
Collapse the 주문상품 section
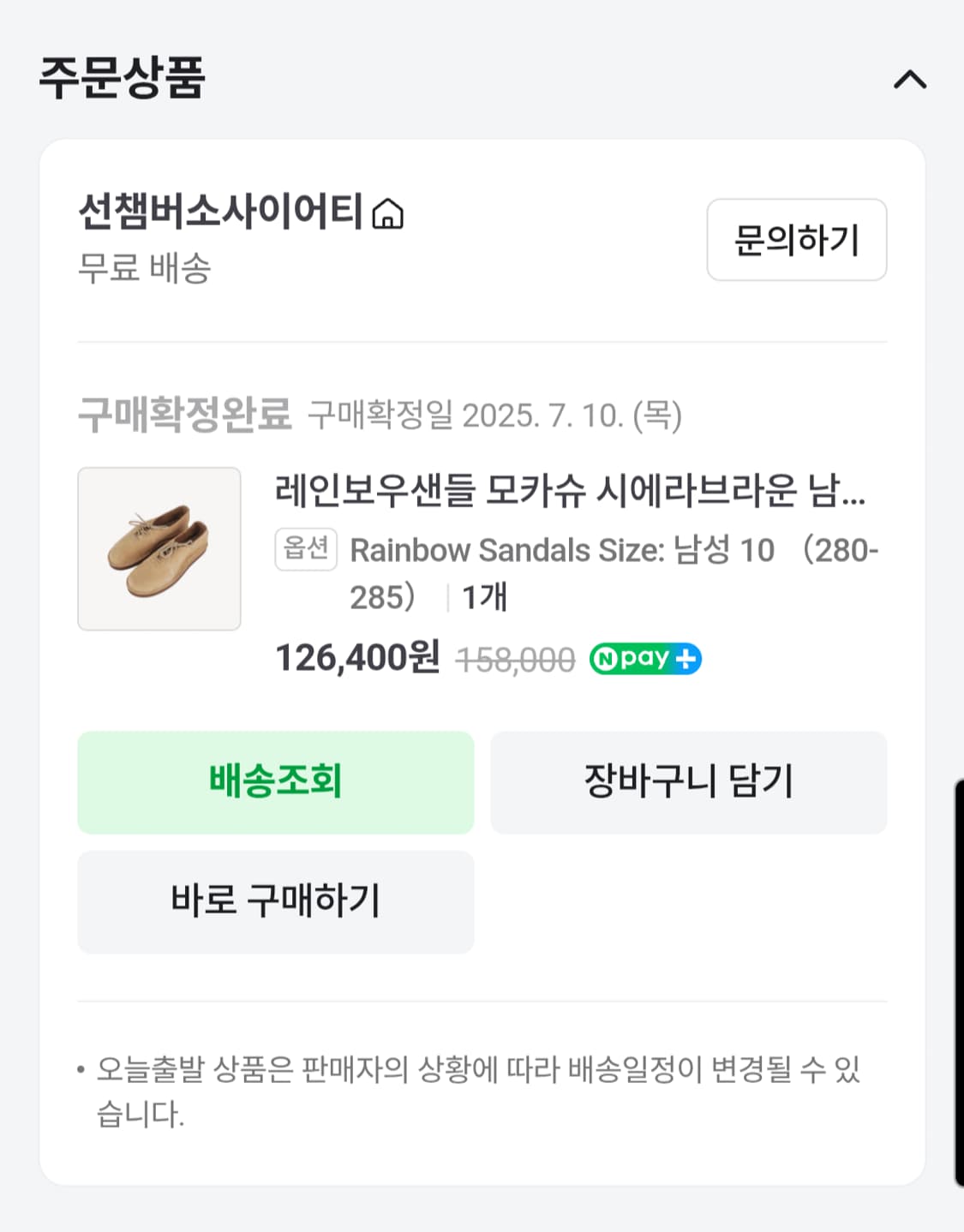point(911,80)
